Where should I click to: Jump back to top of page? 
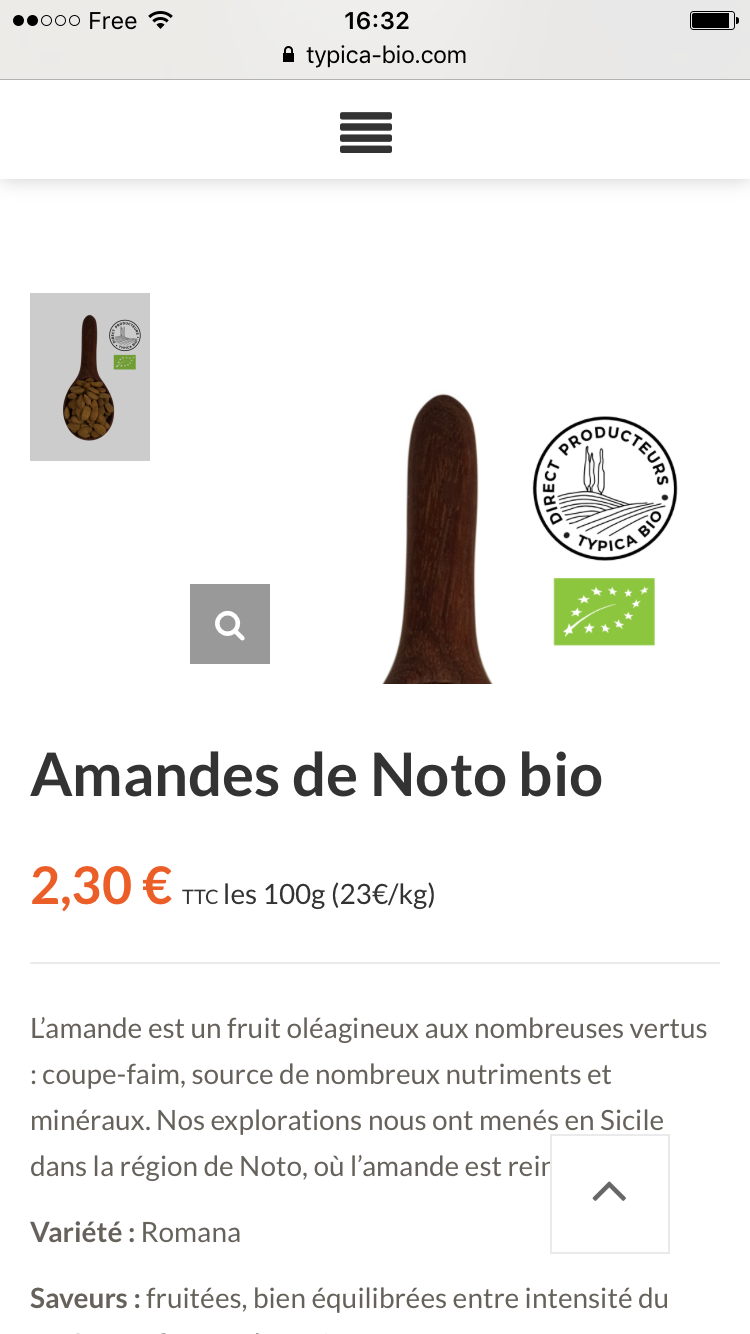pyautogui.click(x=609, y=1193)
